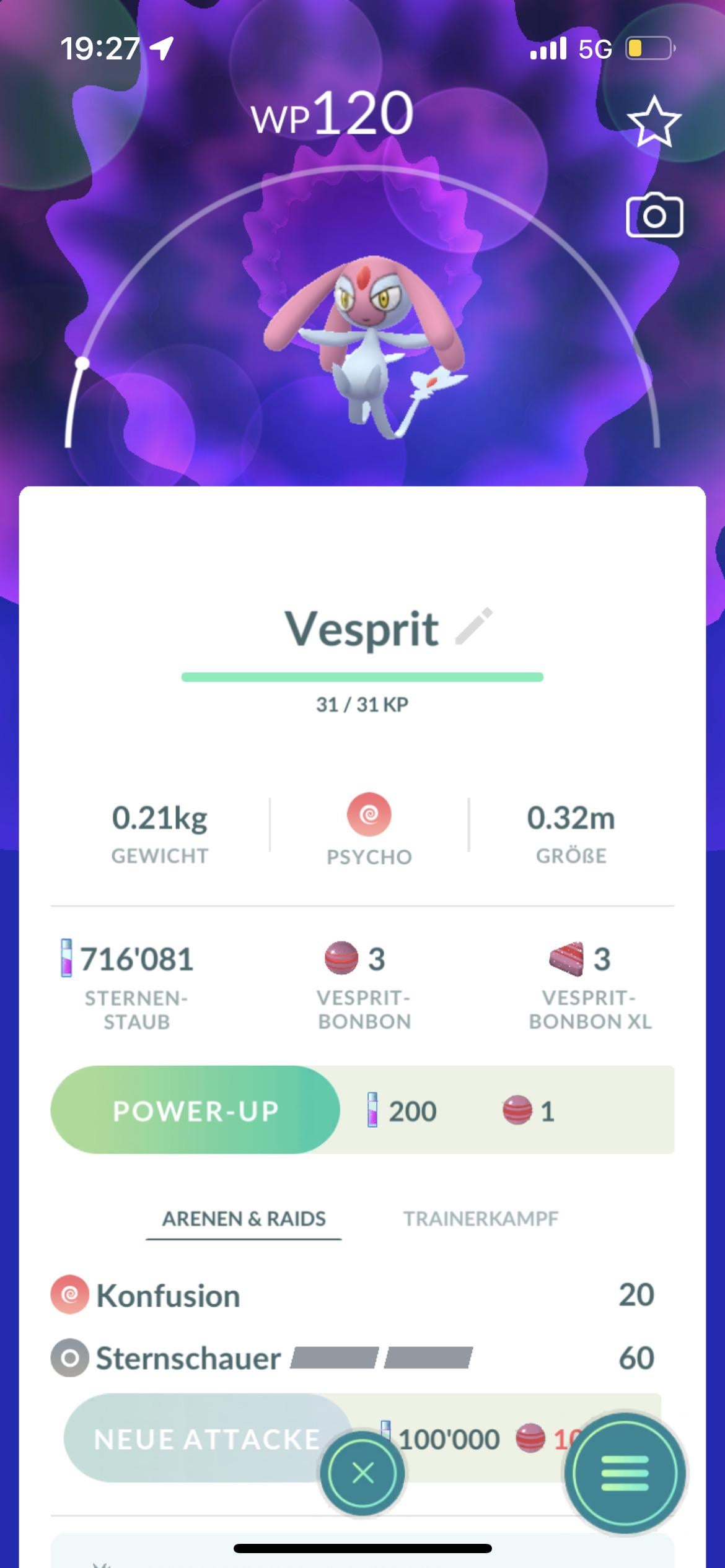Viewport: 725px width, 1568px height.
Task: Mark Vesprit as favorite with the star
Action: coord(654,121)
